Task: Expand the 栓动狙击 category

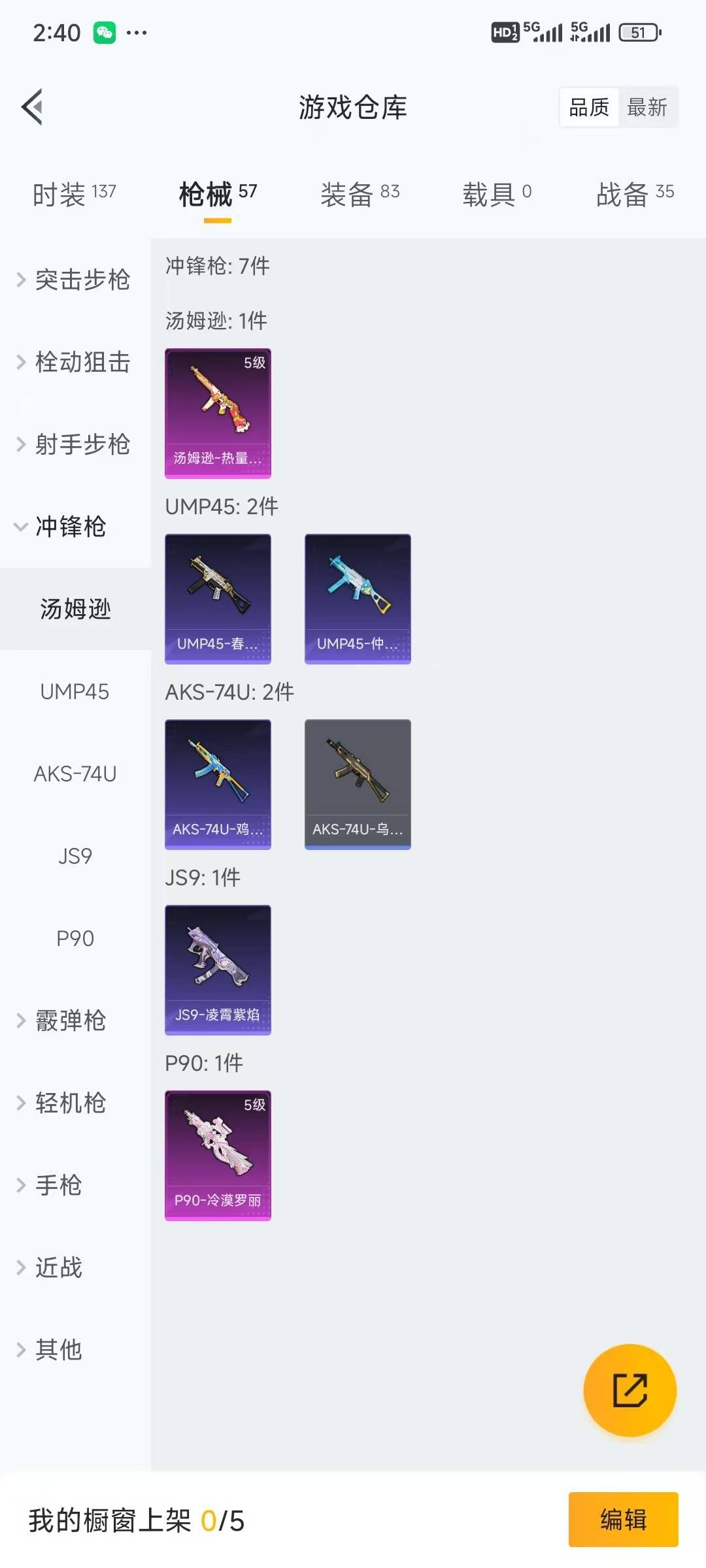Action: pos(75,362)
